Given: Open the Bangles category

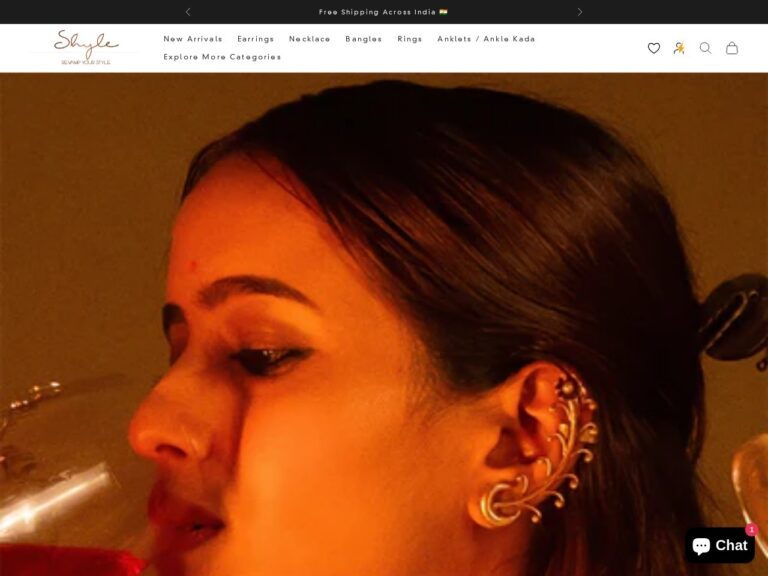Looking at the screenshot, I should 363,39.
